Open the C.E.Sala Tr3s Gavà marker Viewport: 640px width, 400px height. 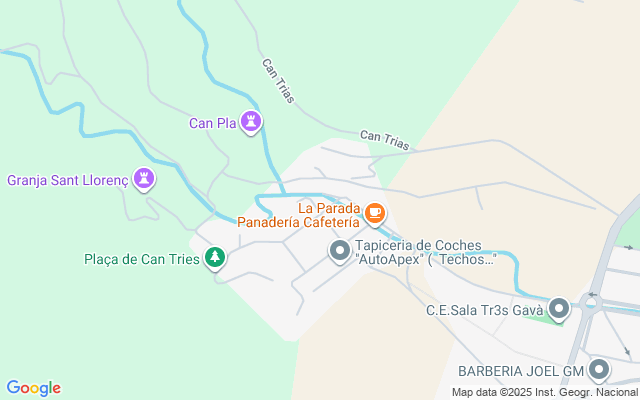pos(559,309)
